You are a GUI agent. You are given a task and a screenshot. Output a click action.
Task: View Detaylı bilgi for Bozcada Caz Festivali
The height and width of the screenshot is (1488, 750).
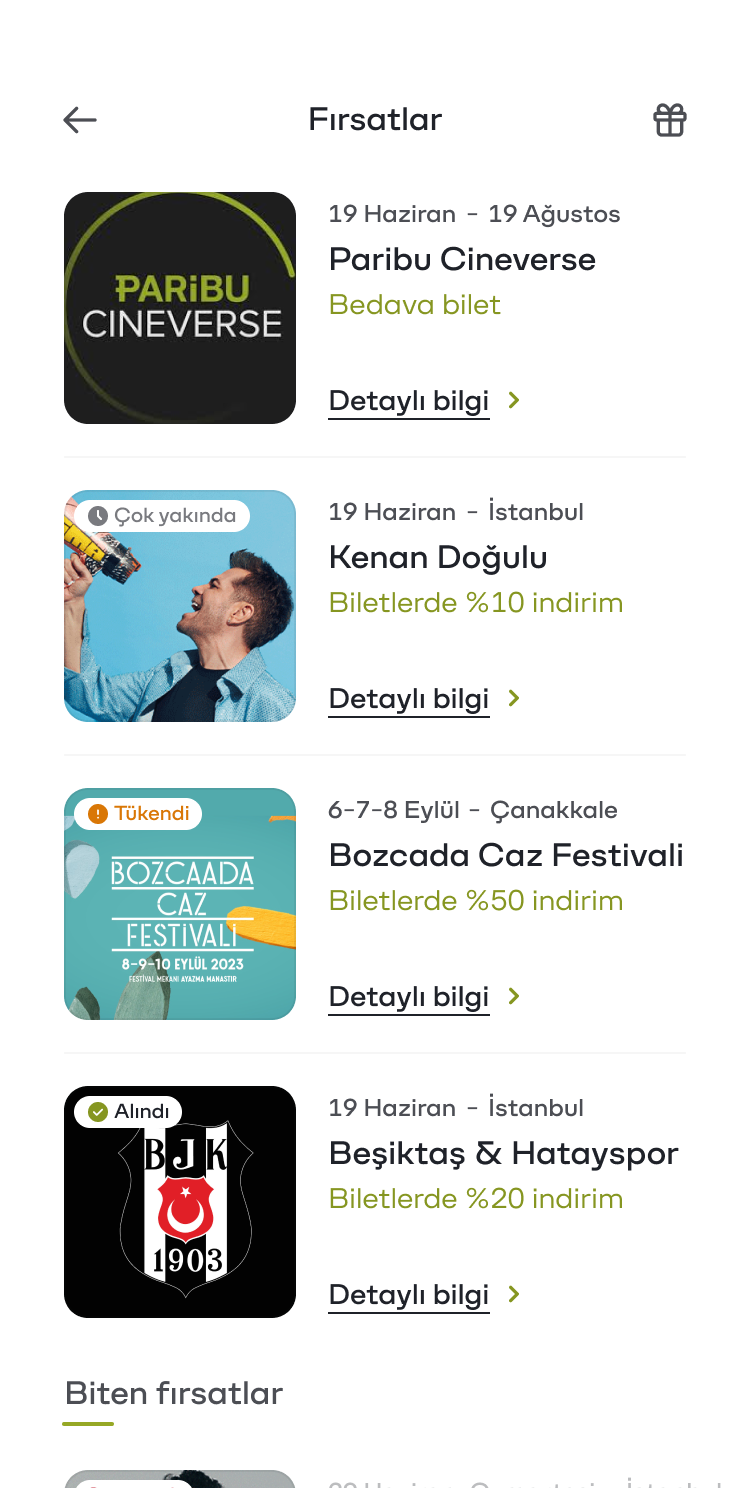click(424, 997)
